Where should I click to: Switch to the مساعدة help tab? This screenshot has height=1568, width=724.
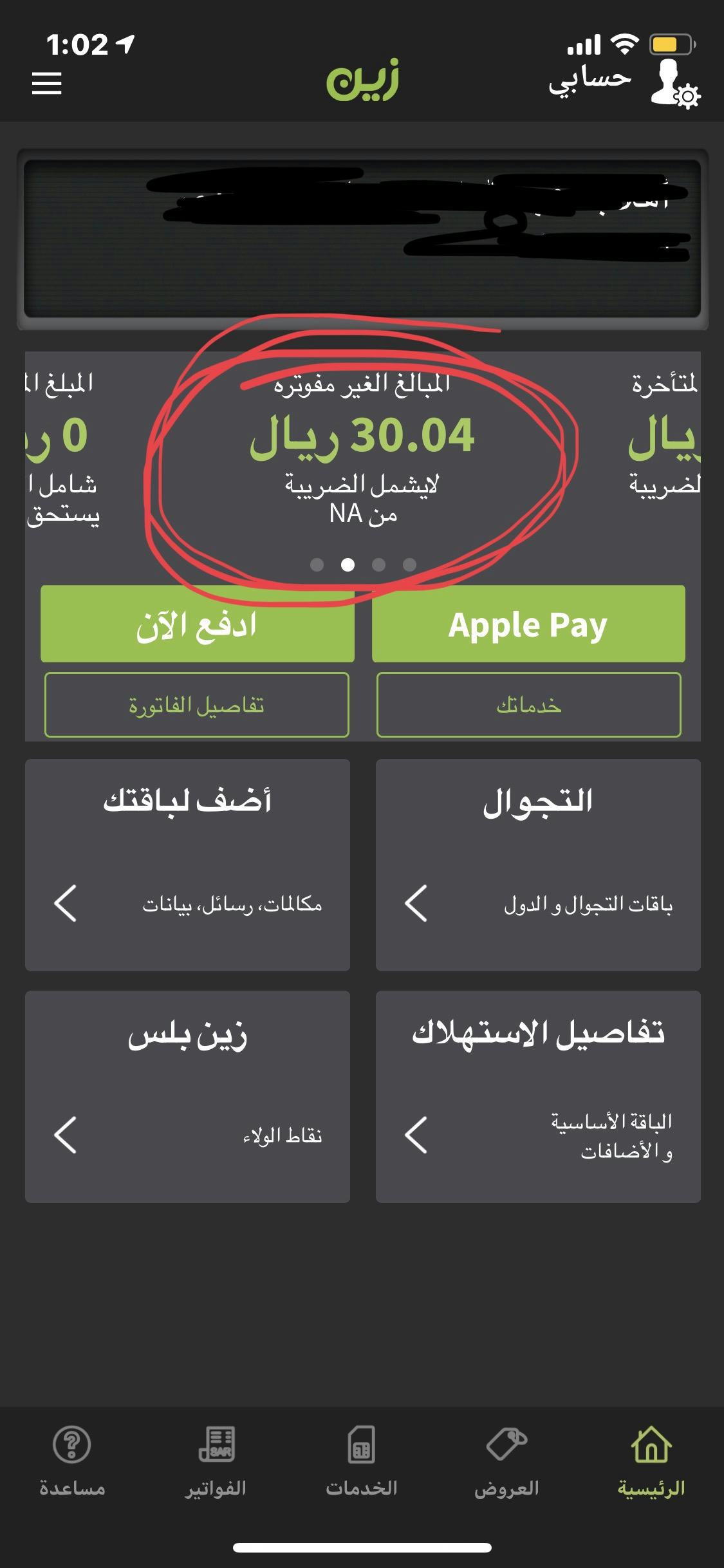[72, 1462]
